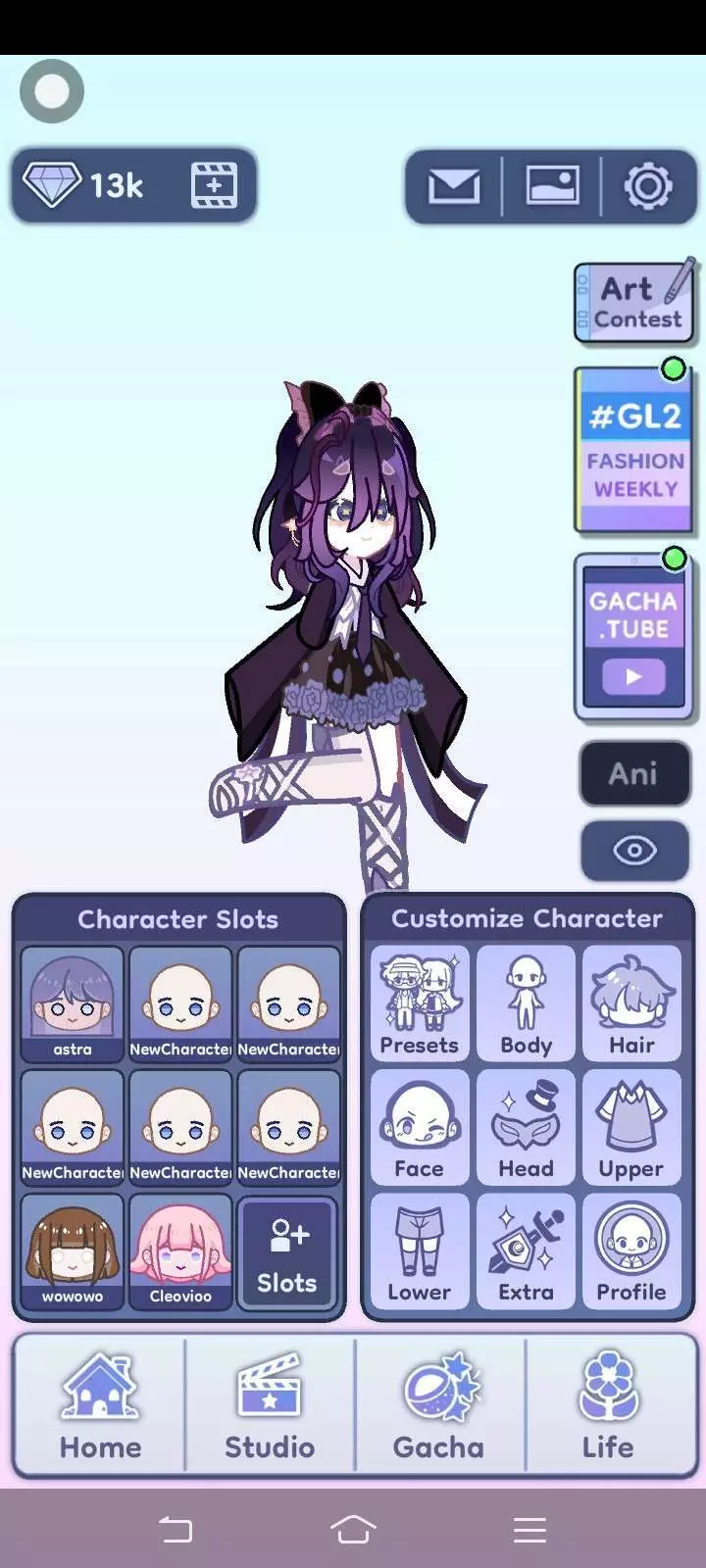
Task: Tap the Ani button
Action: tap(633, 773)
